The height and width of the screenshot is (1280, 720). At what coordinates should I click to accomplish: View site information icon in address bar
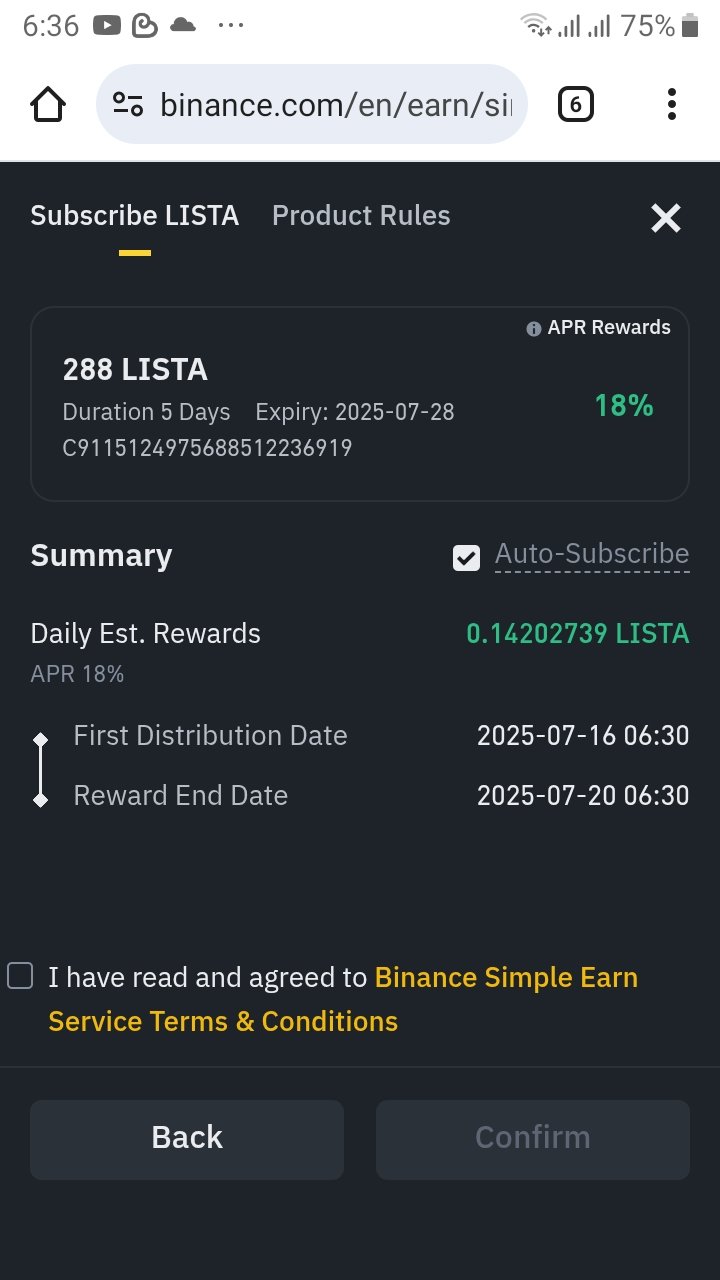tap(128, 104)
